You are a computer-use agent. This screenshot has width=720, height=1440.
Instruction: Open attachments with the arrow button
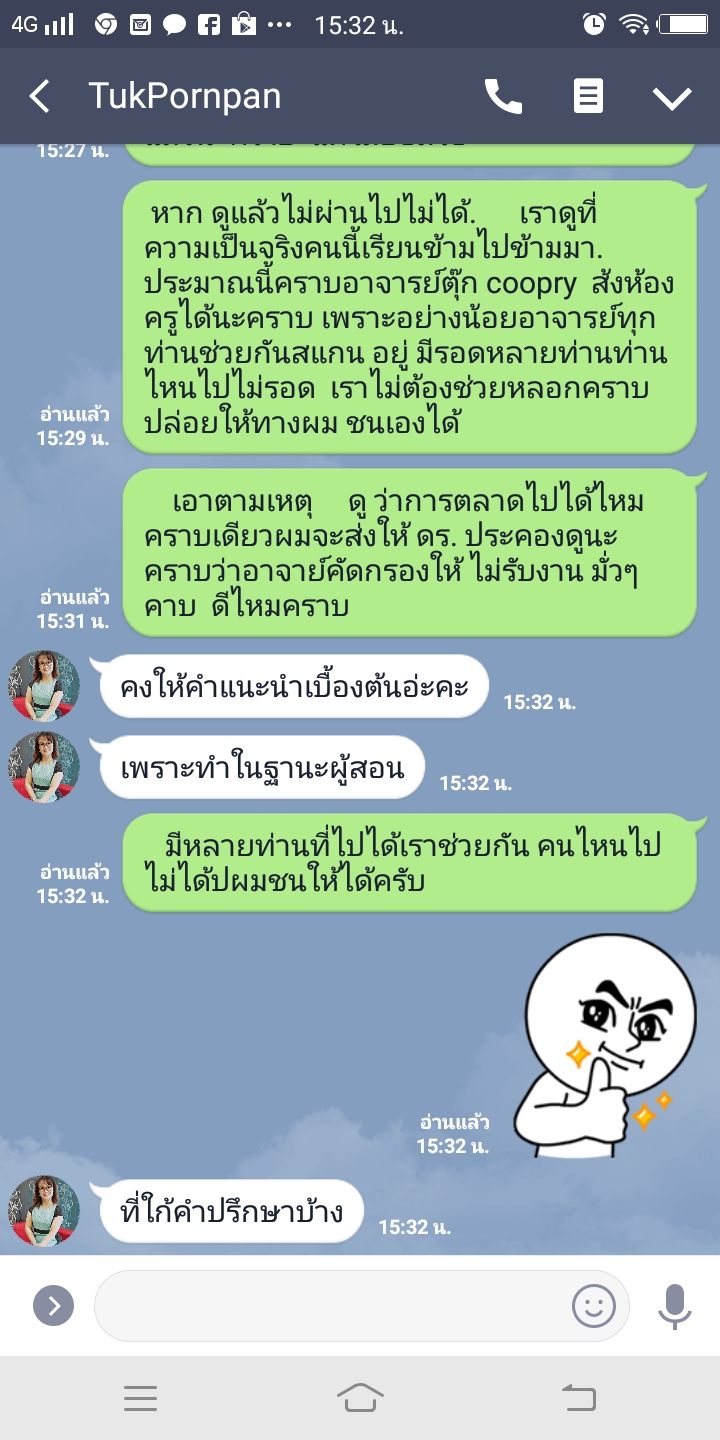54,1305
